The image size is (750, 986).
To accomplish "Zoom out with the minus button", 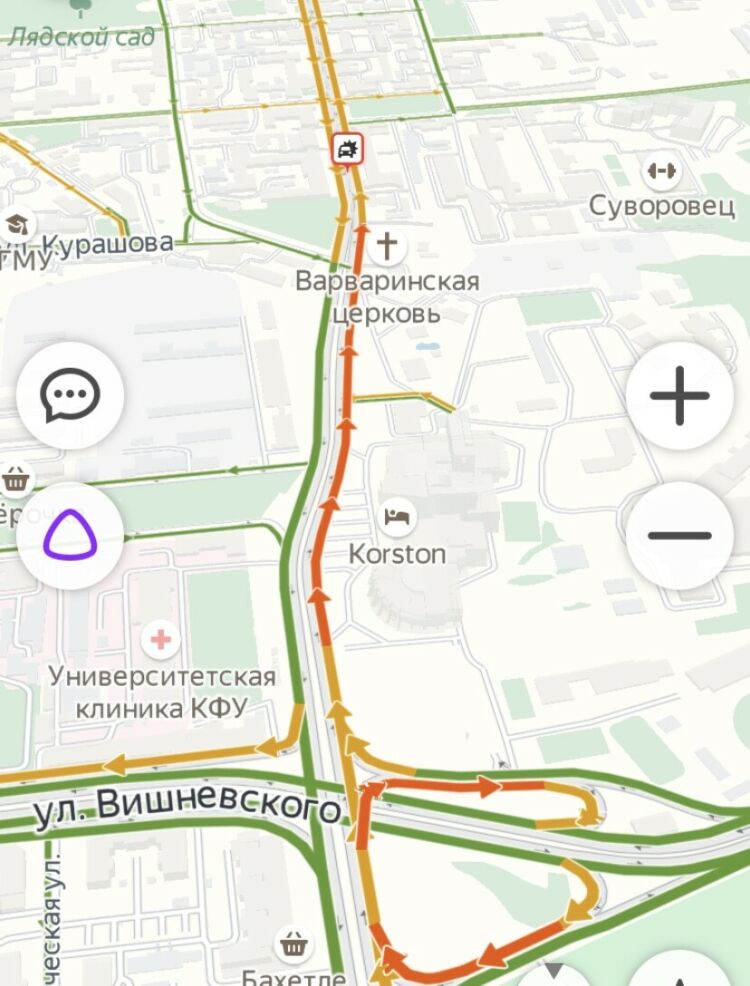I will click(679, 535).
